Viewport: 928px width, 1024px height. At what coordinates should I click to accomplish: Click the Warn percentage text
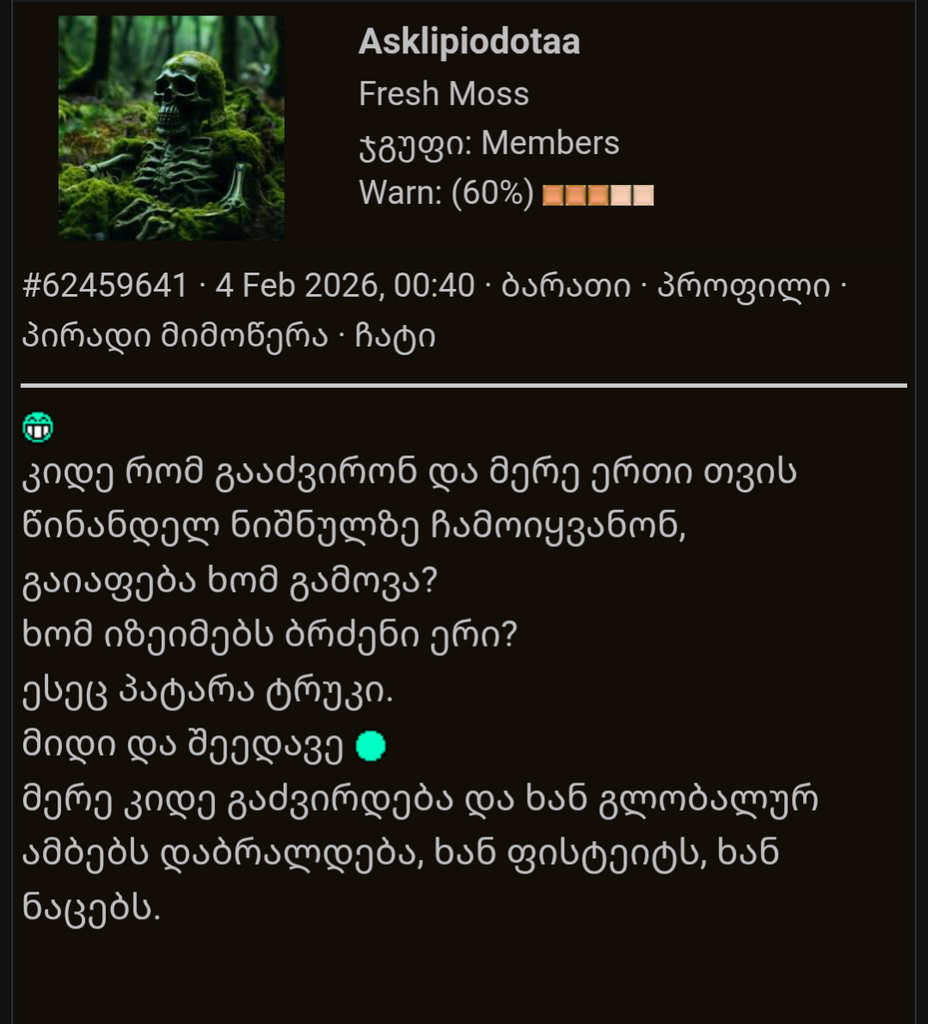point(445,194)
